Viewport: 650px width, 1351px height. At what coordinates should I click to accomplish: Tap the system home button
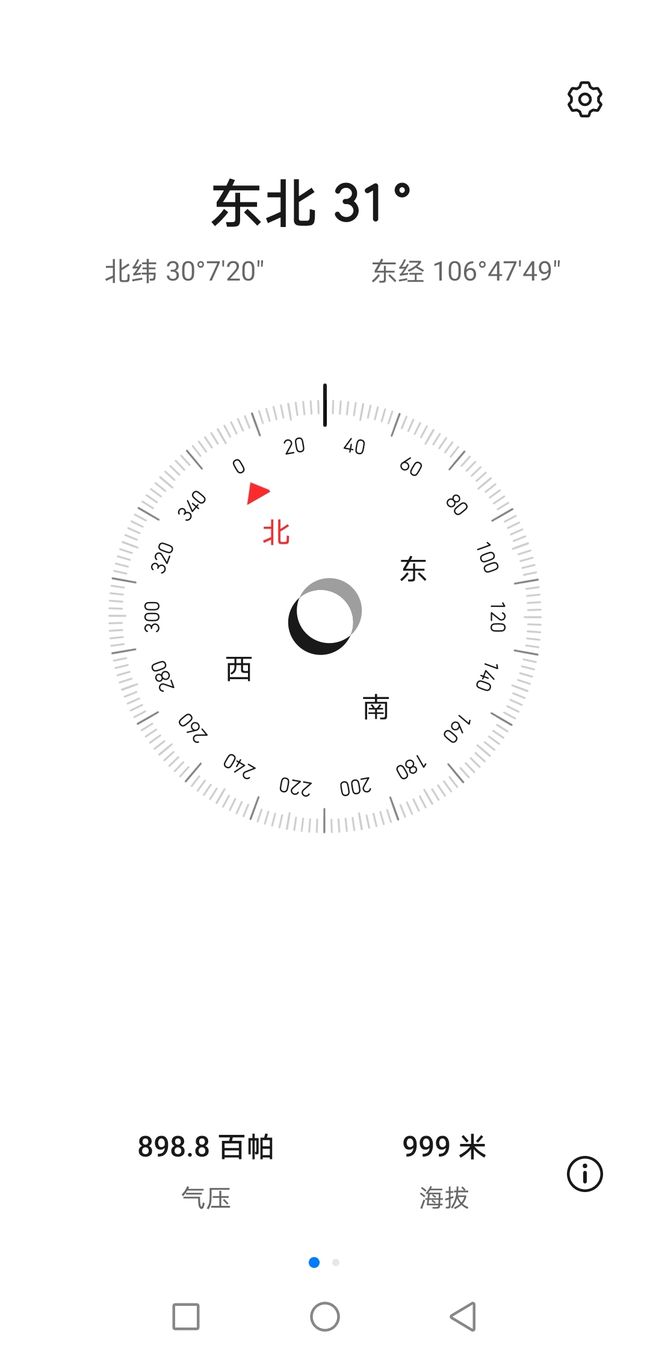point(325,1316)
